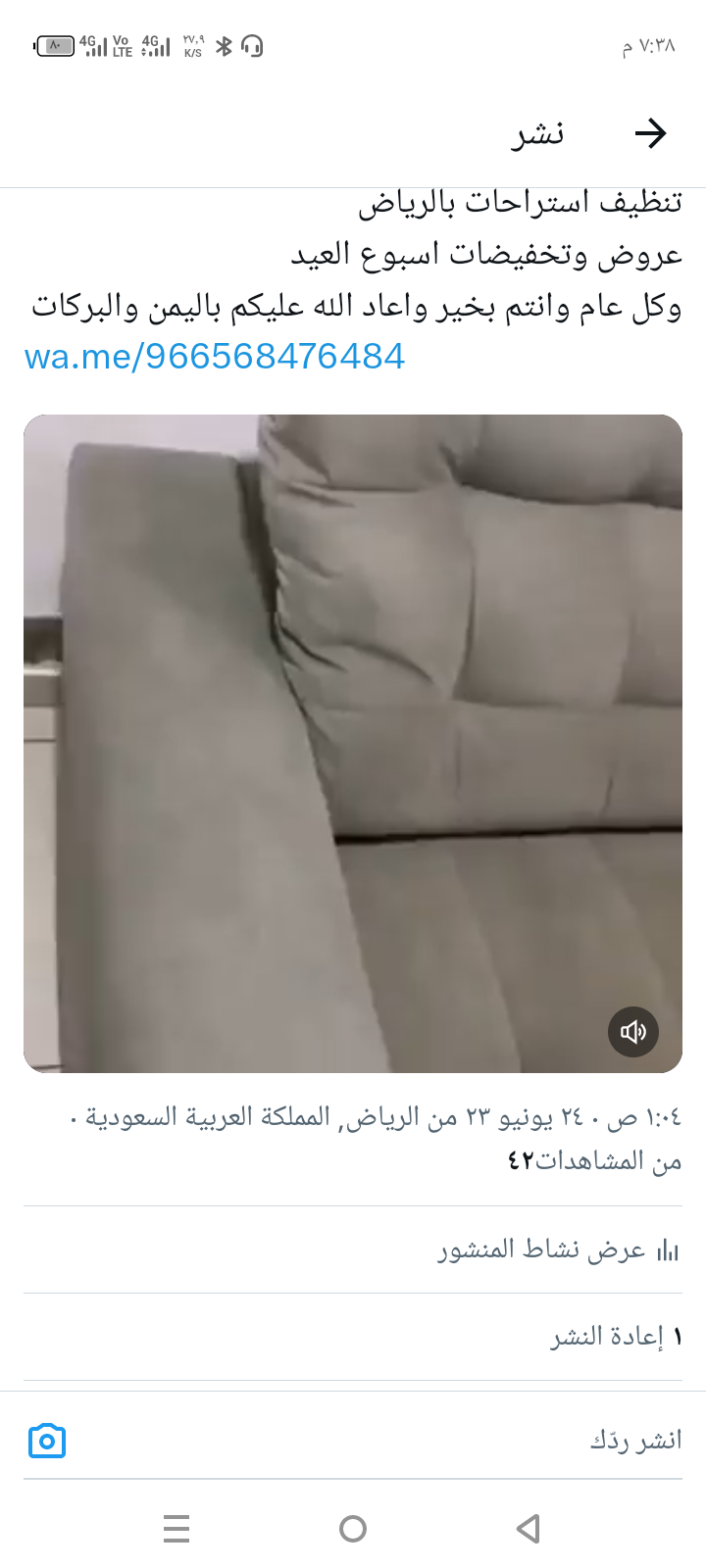Tap the انشر ردّك reply field
This screenshot has height=1568, width=706.
[392, 1440]
